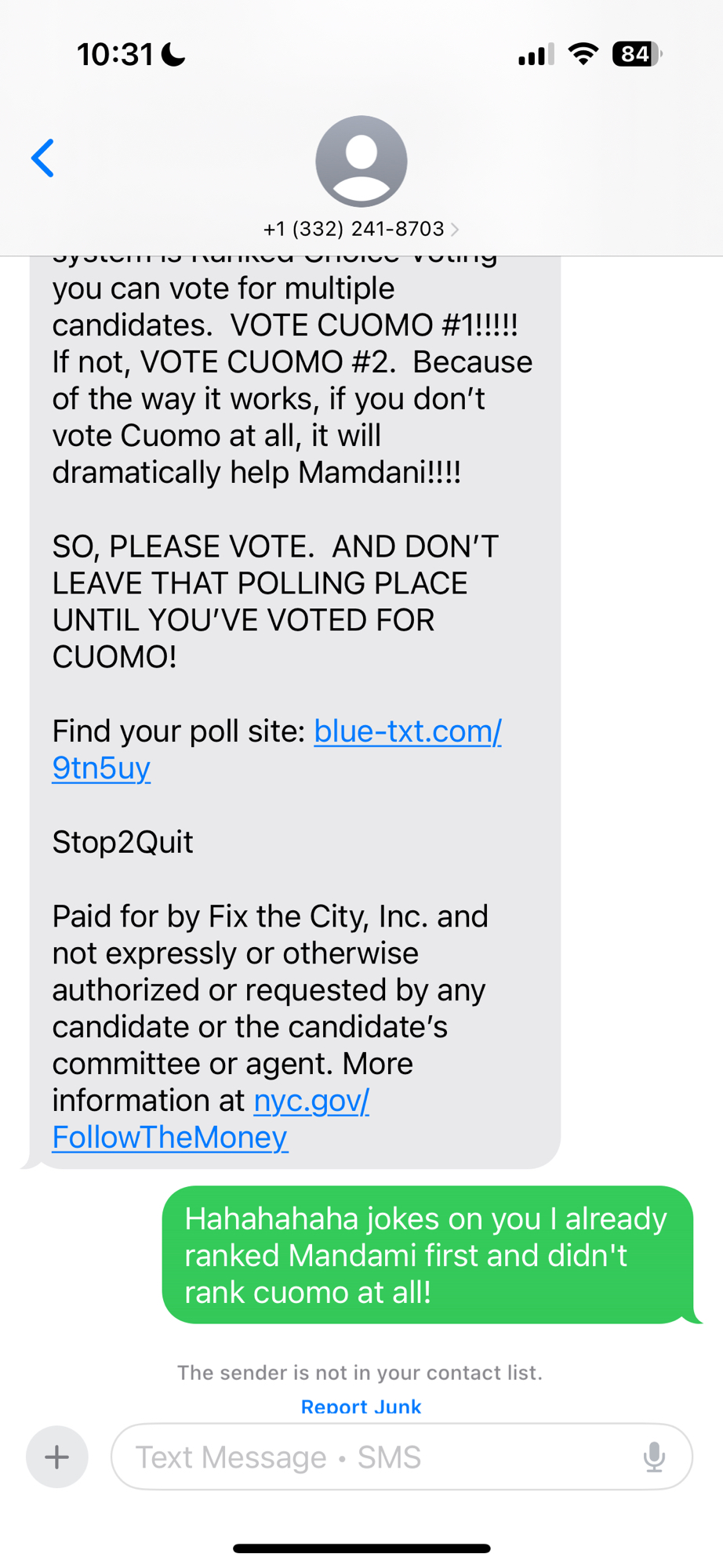
Task: Go back to the messages list
Action: (43, 158)
